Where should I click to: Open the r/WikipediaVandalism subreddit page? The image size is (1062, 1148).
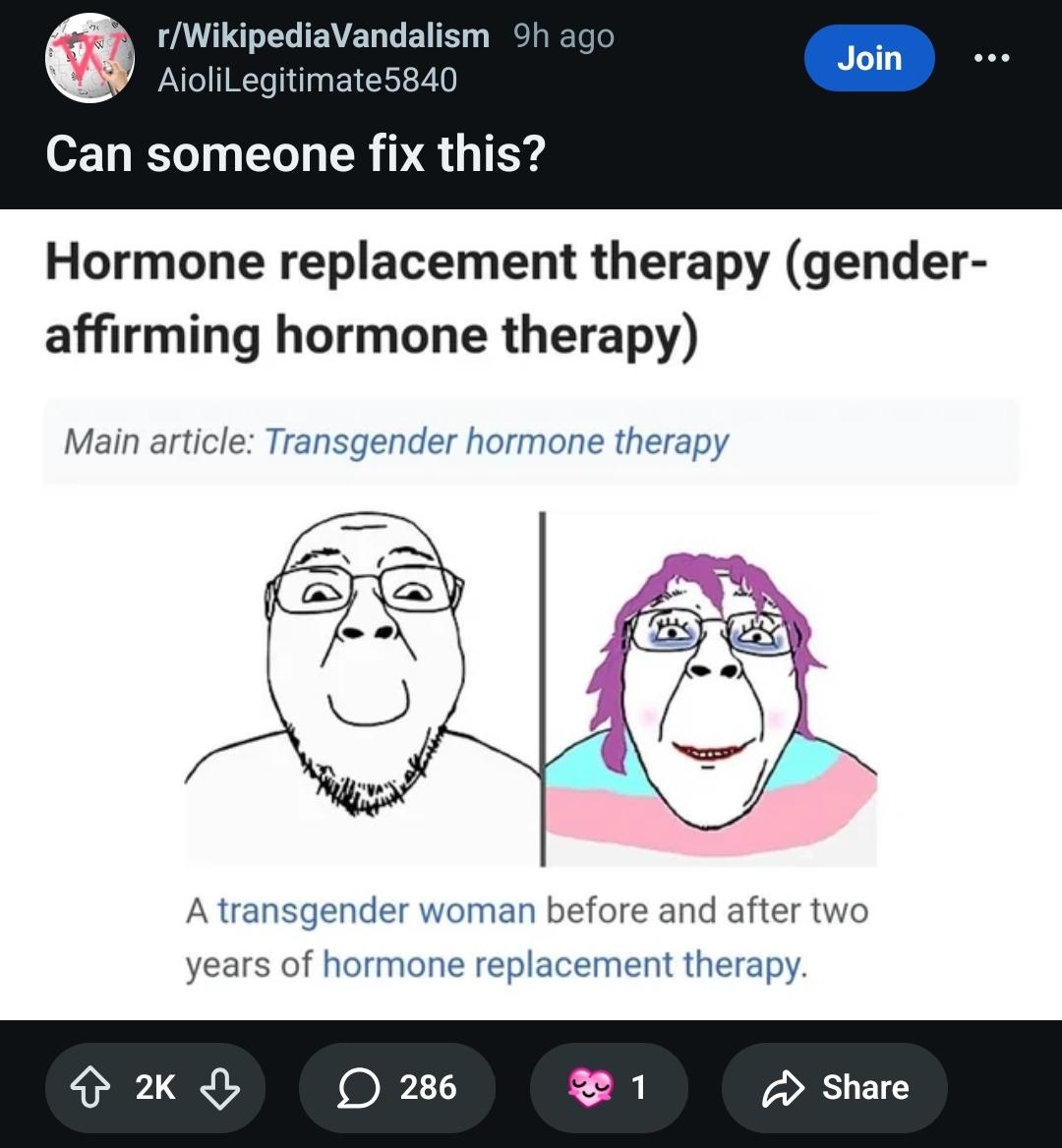[x=324, y=36]
